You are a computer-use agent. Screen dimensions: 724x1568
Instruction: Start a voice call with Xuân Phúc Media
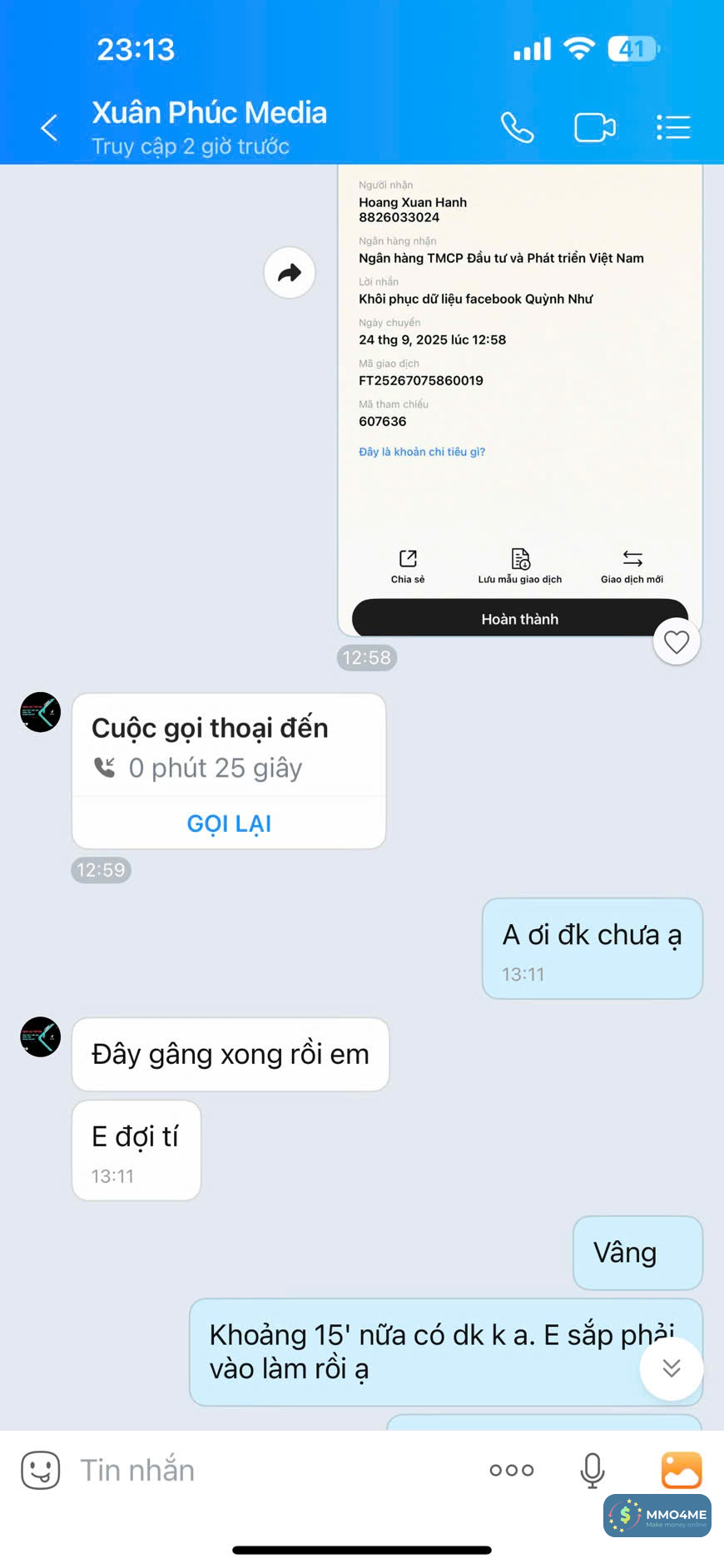(517, 128)
